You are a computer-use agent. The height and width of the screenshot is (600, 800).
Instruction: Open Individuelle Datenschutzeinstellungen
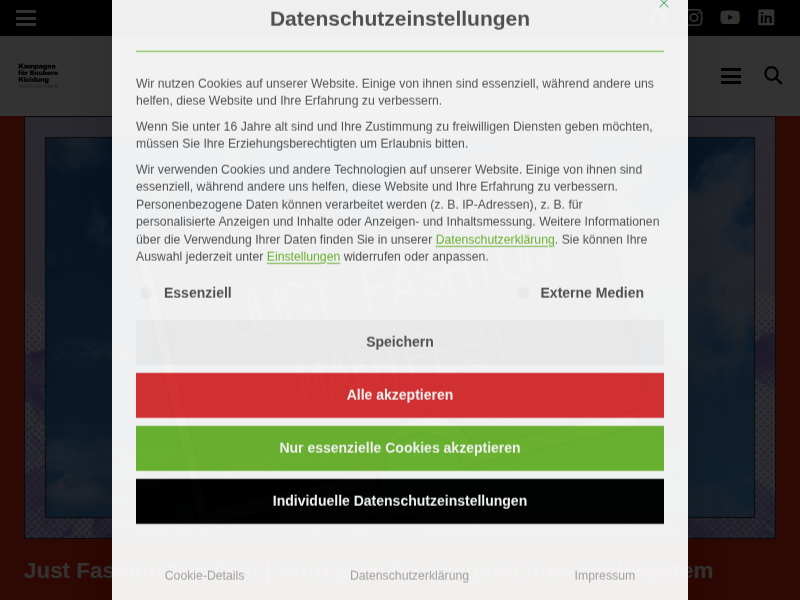click(x=399, y=501)
